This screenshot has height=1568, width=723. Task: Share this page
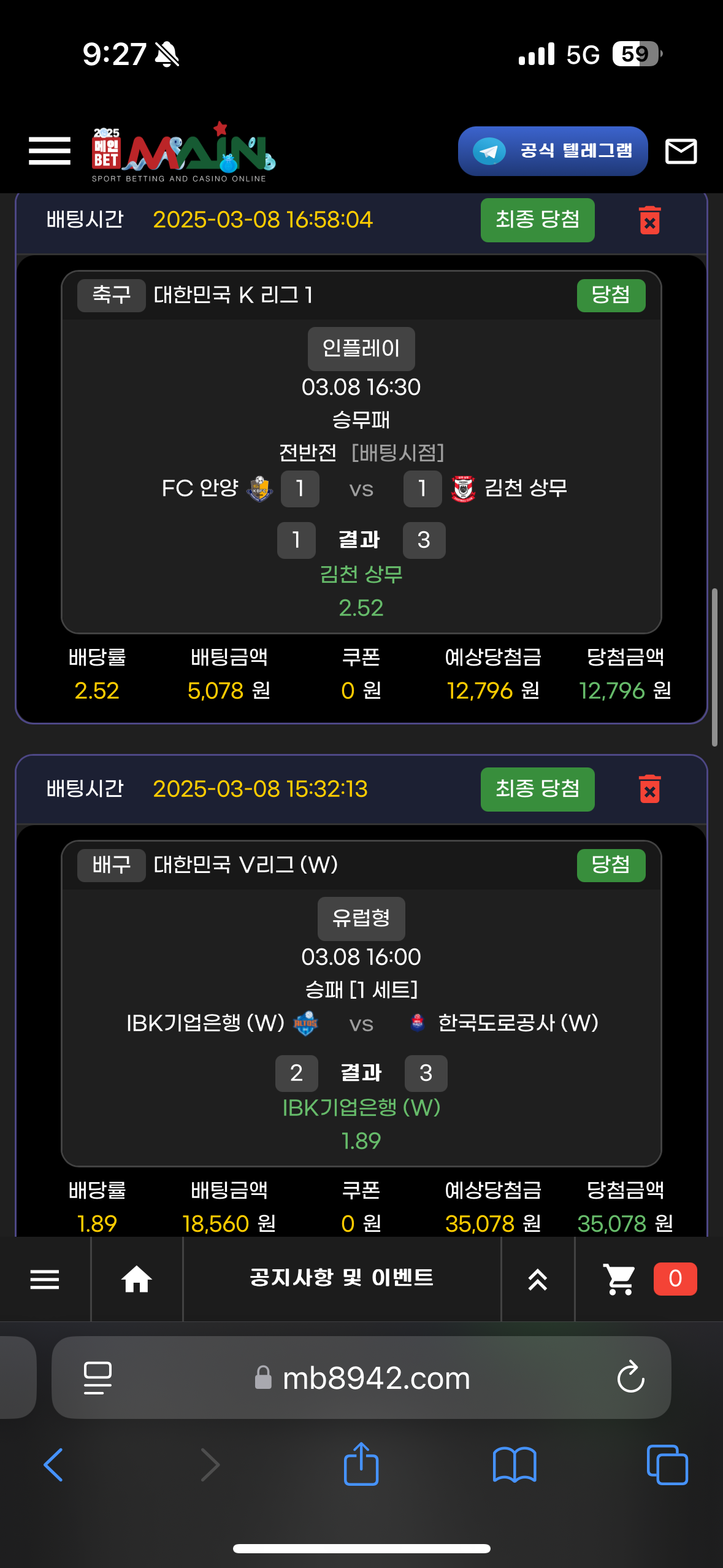tap(361, 1464)
